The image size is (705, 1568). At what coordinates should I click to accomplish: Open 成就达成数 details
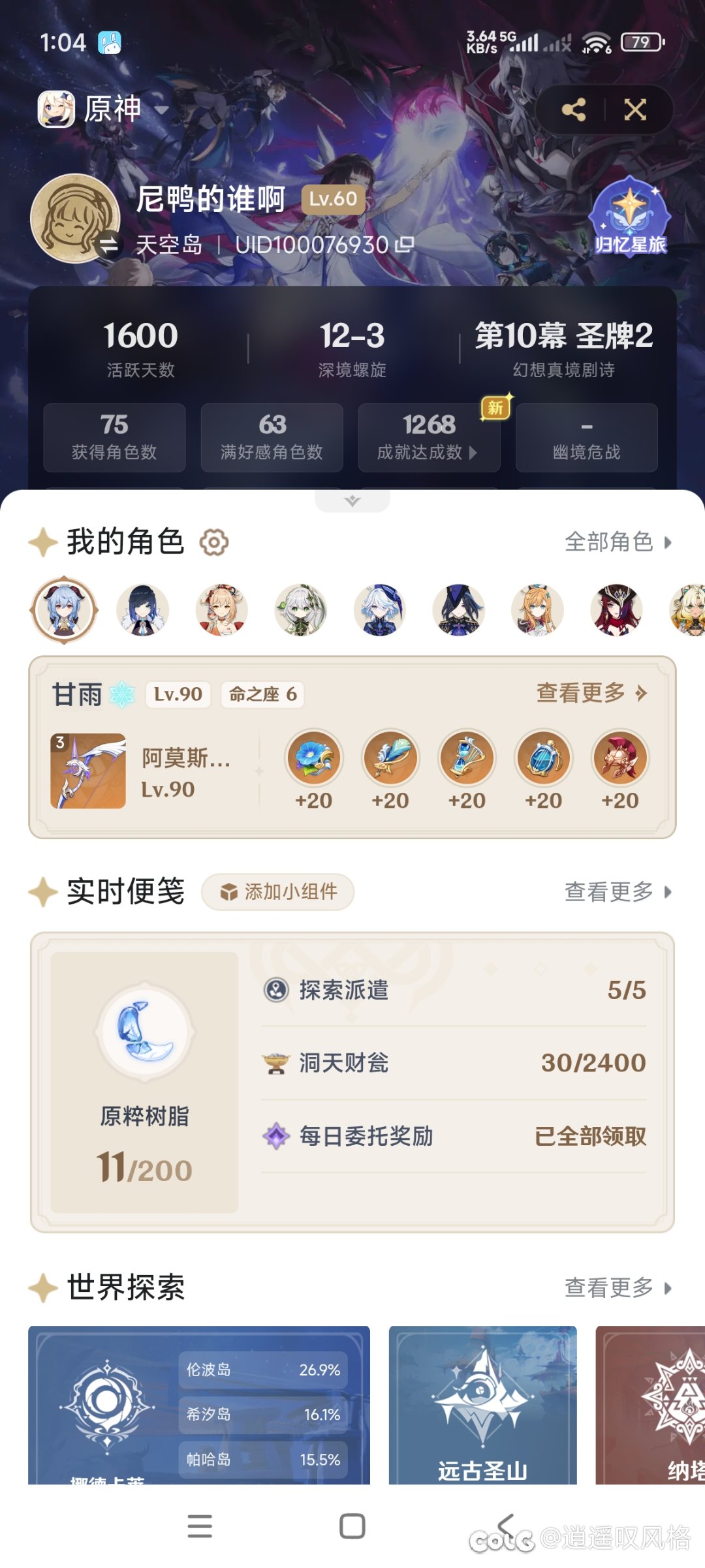pyautogui.click(x=428, y=438)
